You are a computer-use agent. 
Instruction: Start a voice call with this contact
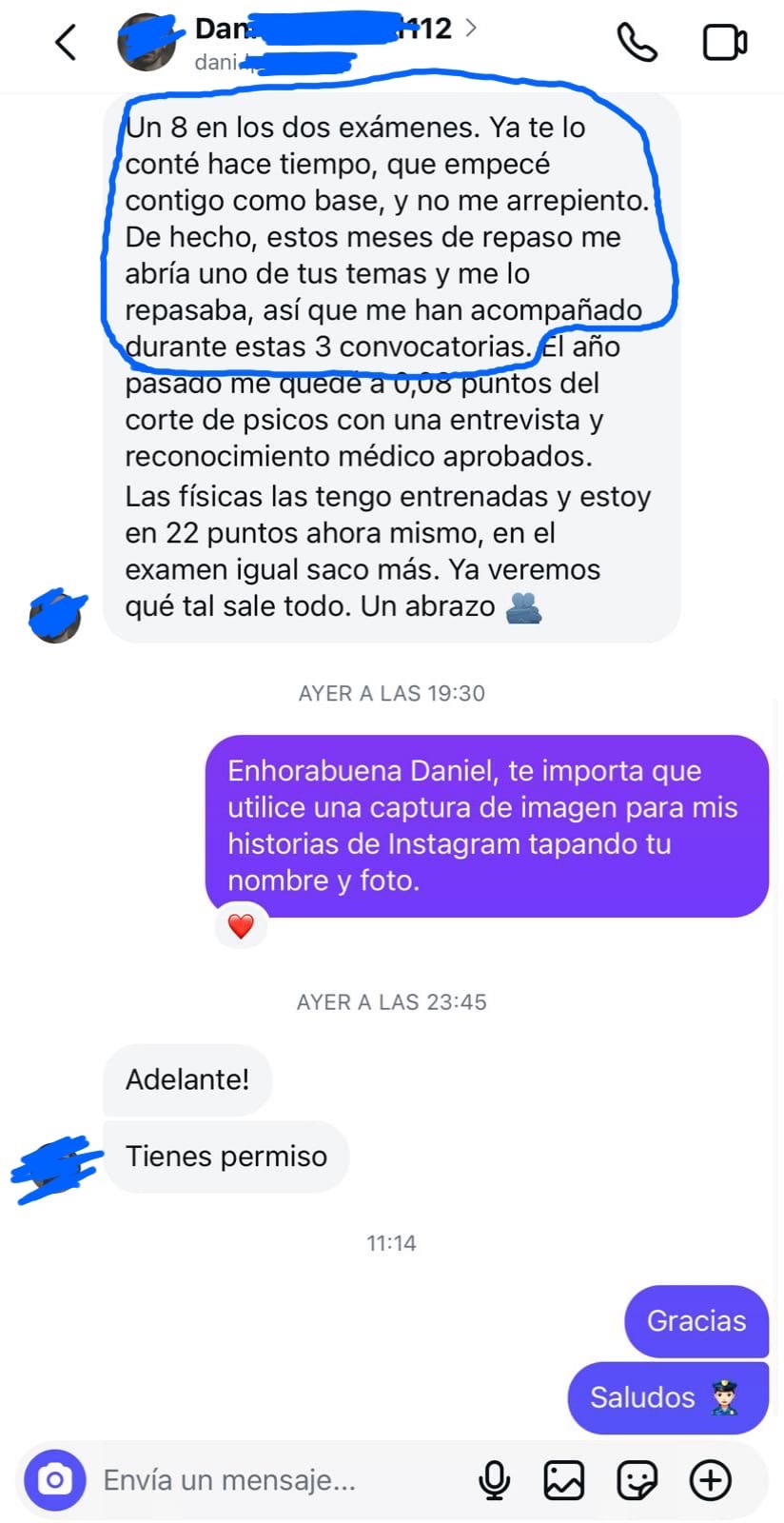(637, 43)
